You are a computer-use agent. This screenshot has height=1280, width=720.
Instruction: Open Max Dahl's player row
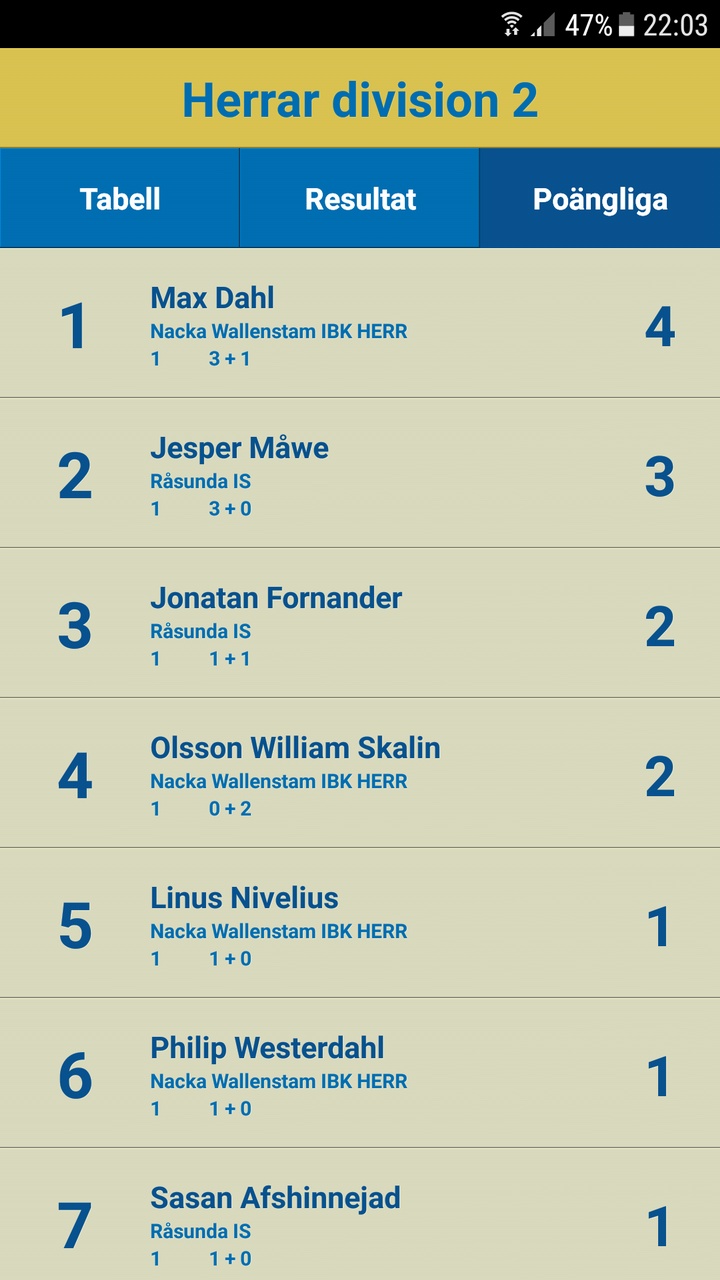360,323
